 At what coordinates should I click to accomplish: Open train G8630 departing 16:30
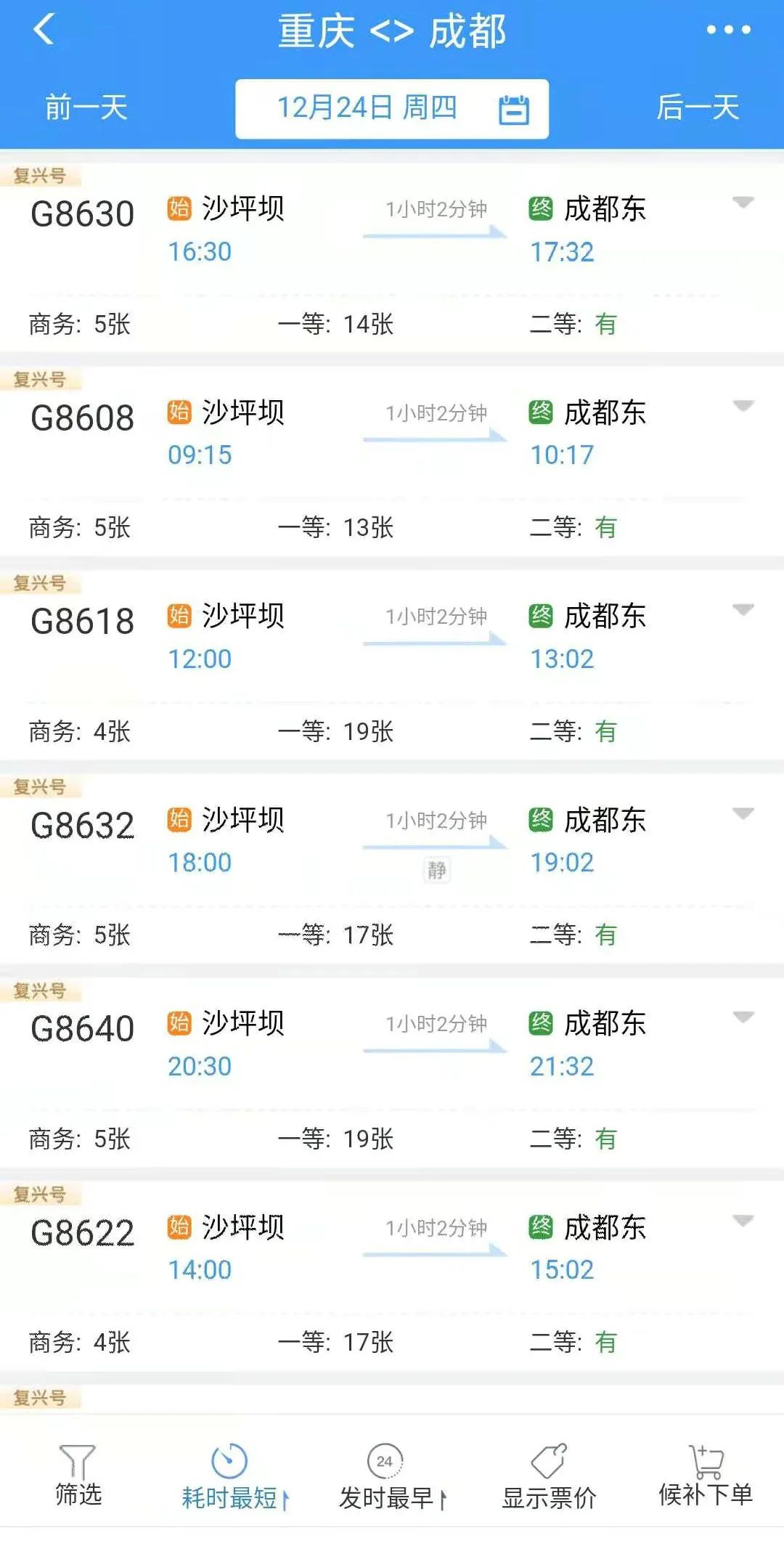pyautogui.click(x=392, y=259)
